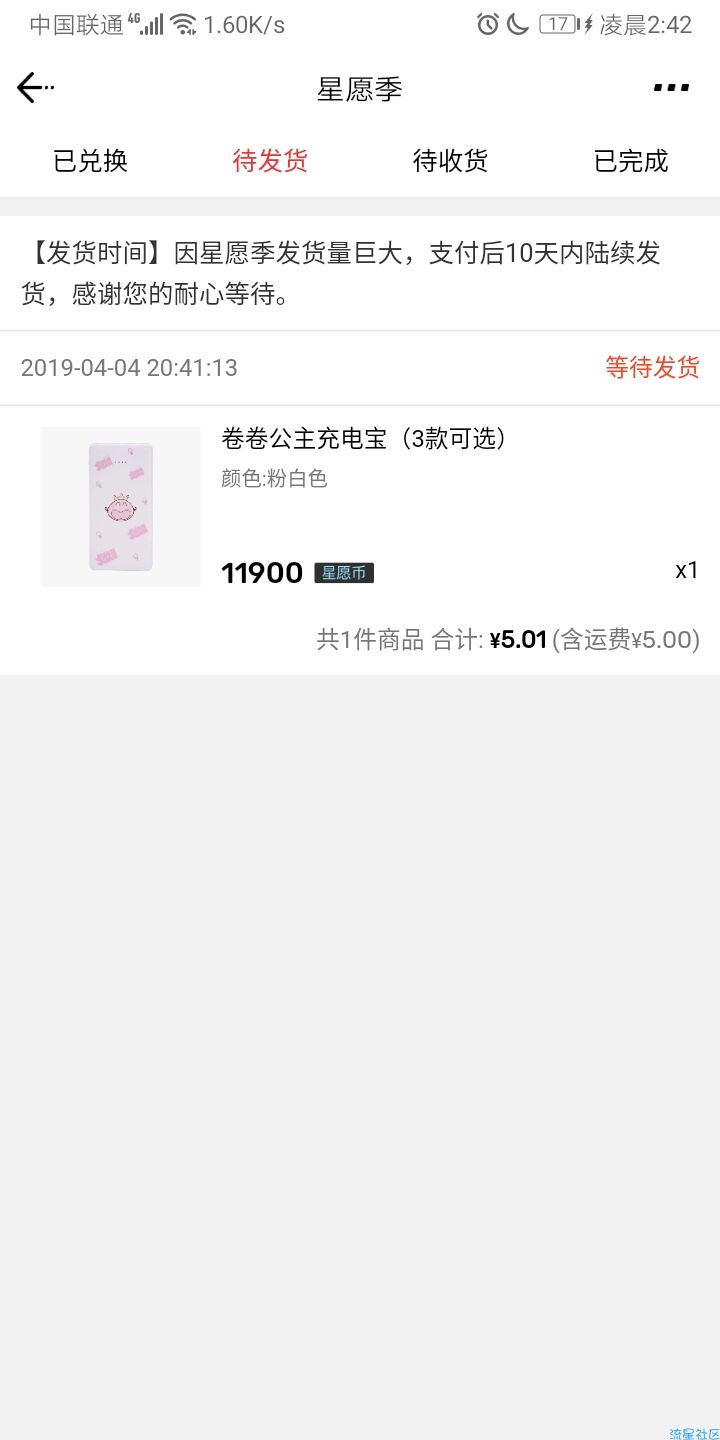
Task: Switch to the 已兑换 tab
Action: click(x=90, y=161)
